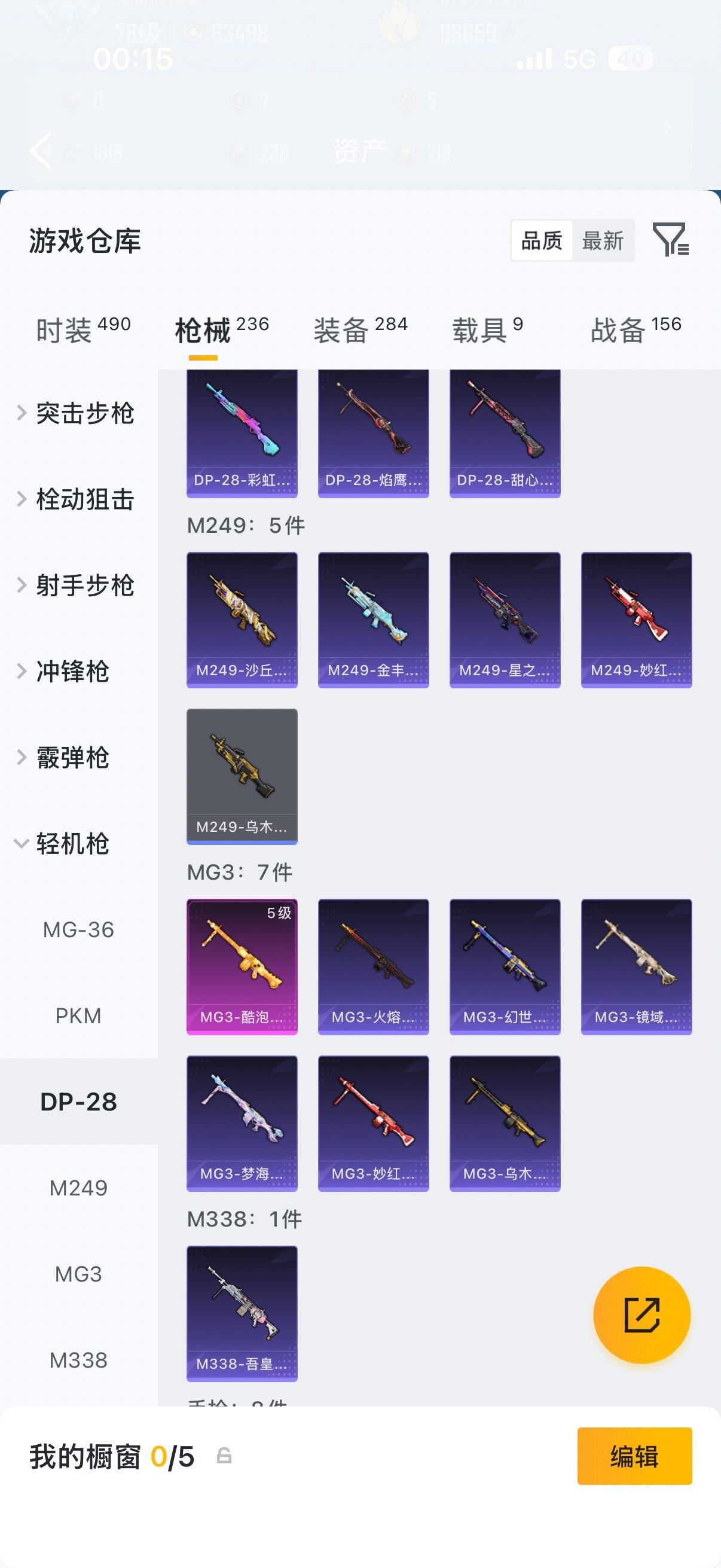Image resolution: width=721 pixels, height=1568 pixels.
Task: Tap 编辑 to edit my showcase
Action: coord(634,1456)
